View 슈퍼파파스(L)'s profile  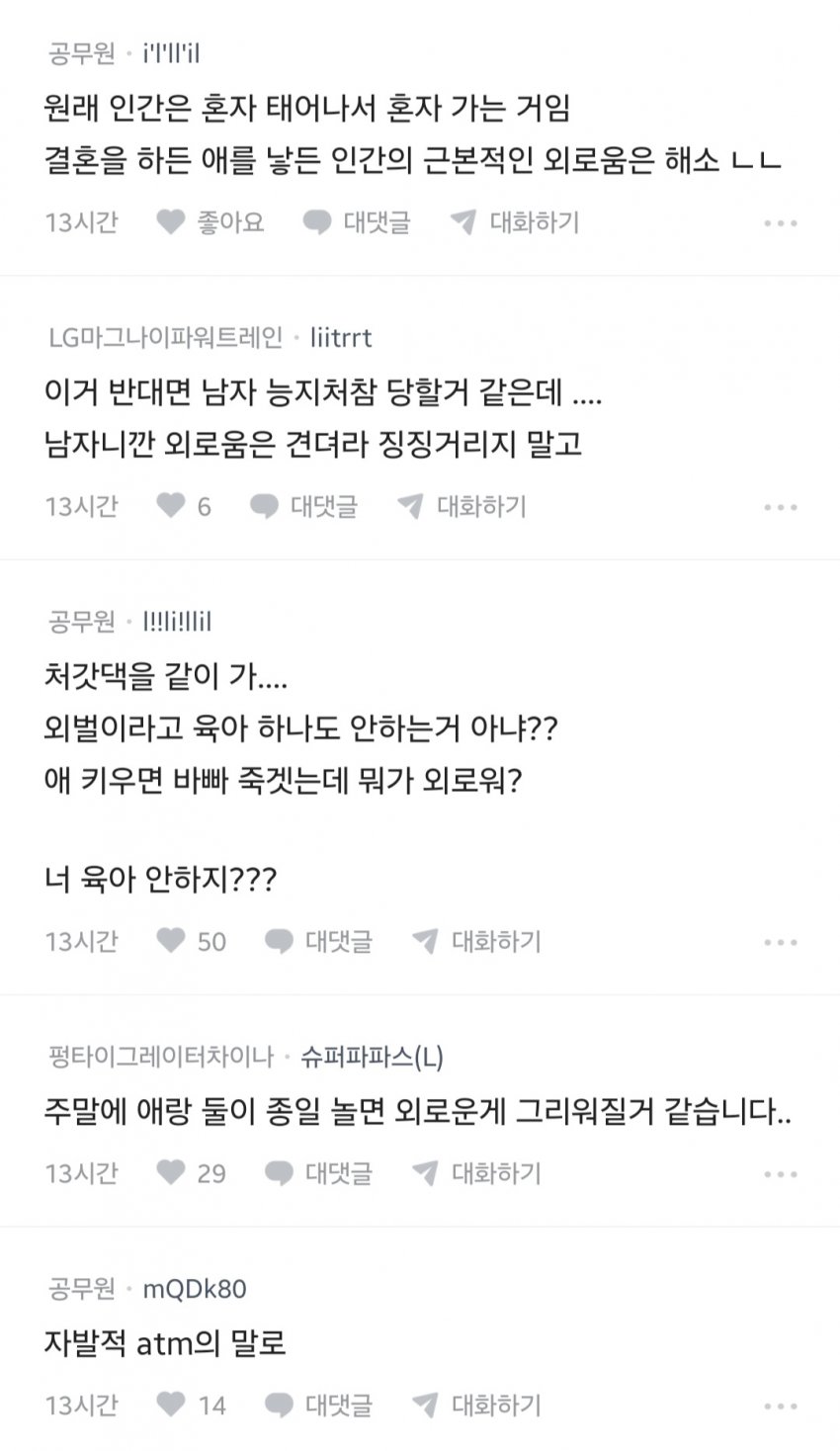372,1057
